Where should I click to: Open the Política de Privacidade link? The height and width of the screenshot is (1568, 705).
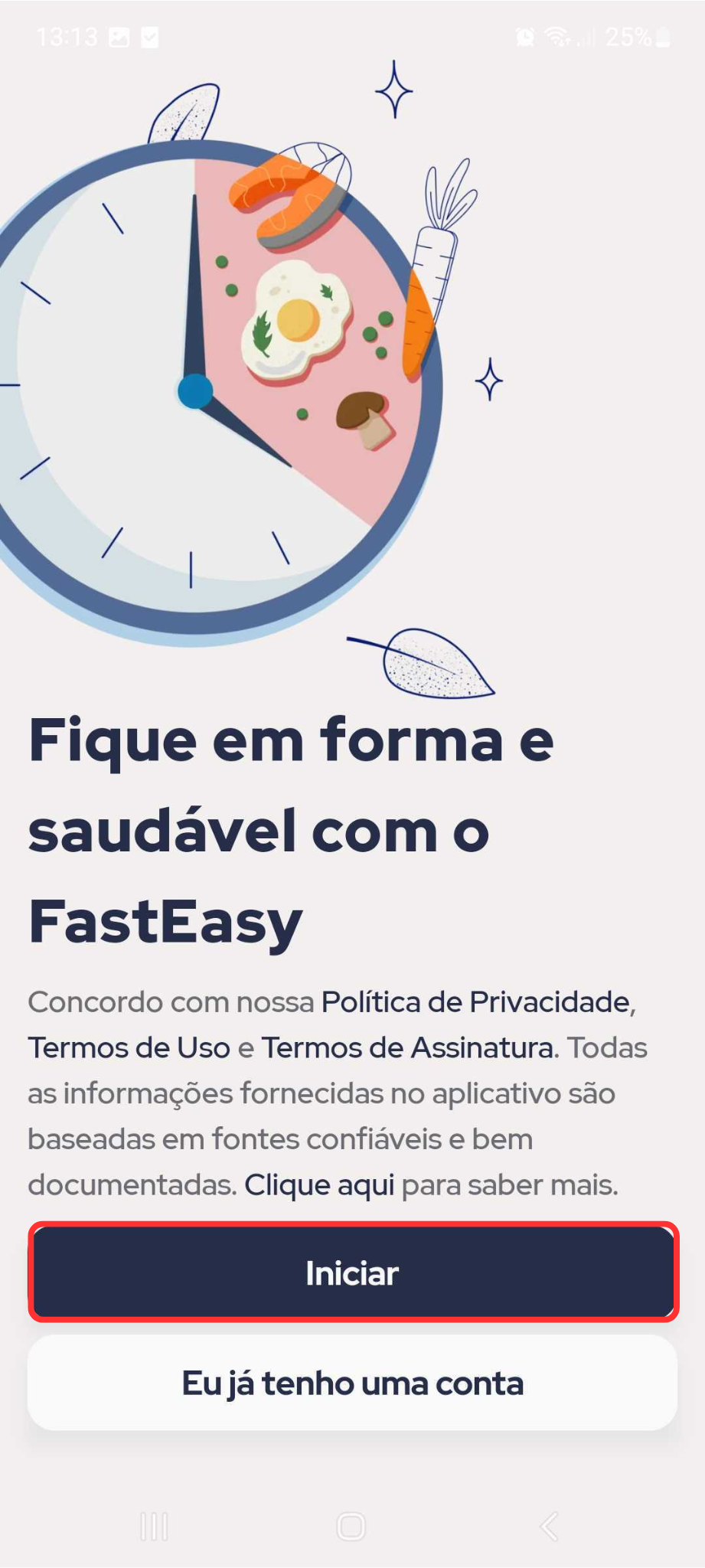476,1001
